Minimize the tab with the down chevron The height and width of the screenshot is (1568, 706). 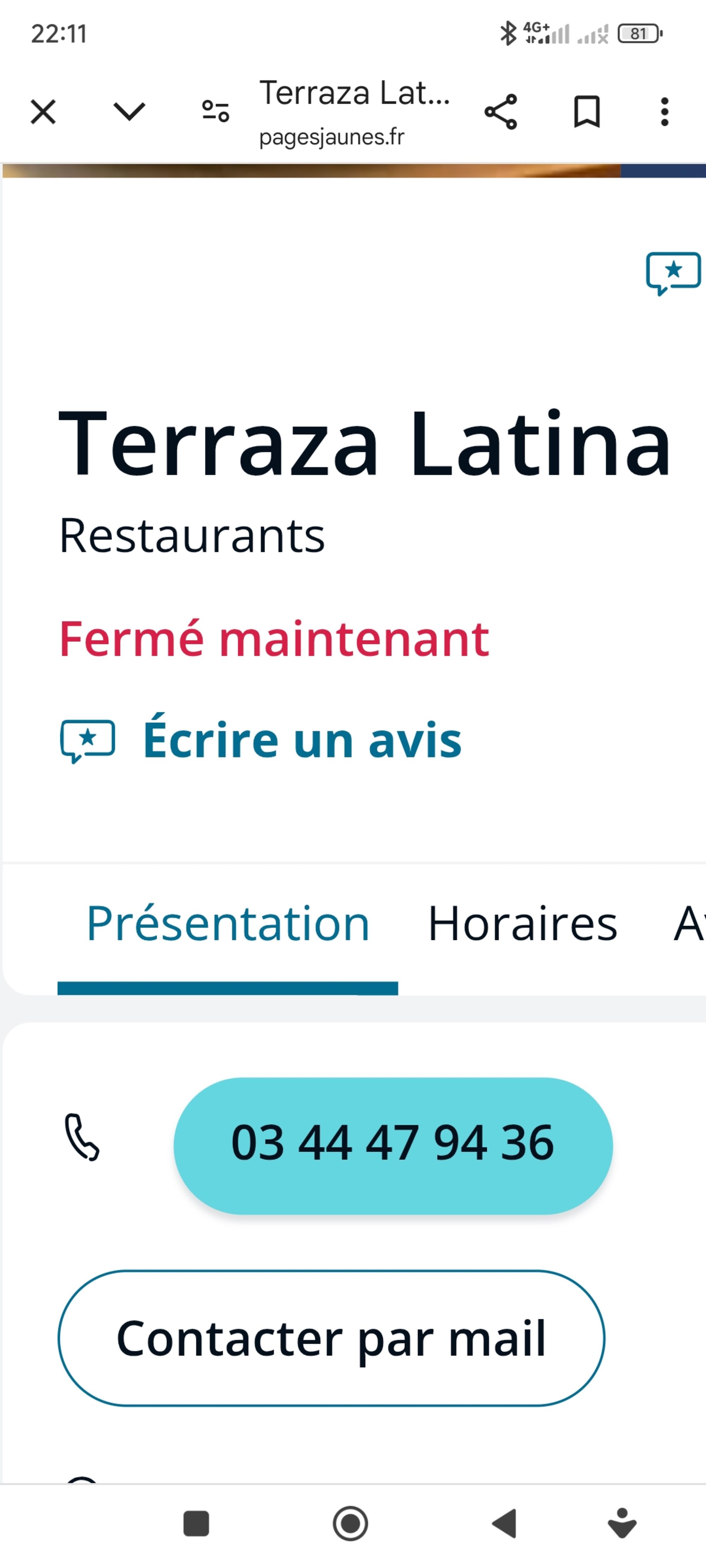coord(129,112)
